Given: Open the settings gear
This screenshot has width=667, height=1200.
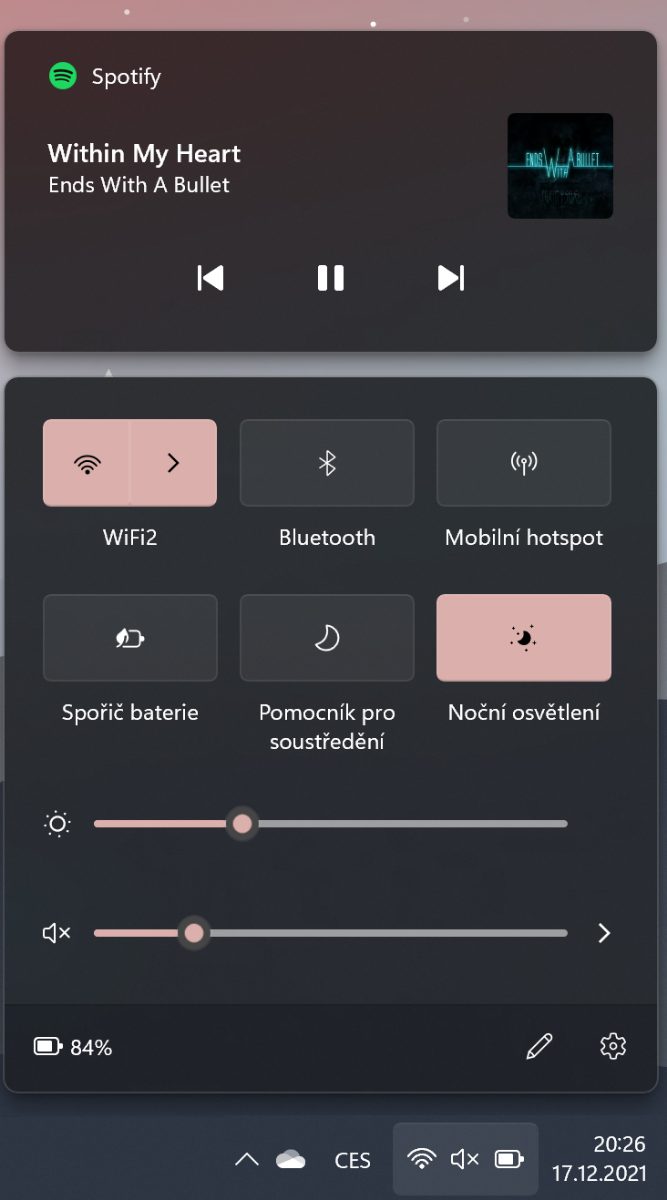Looking at the screenshot, I should coord(613,1047).
